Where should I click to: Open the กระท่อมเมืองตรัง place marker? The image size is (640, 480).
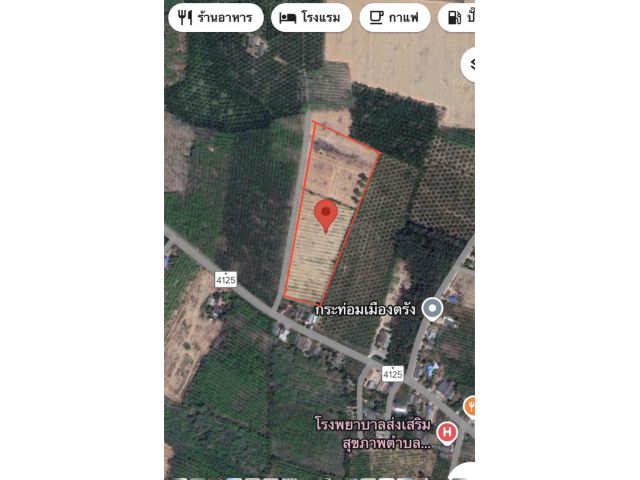click(x=432, y=309)
